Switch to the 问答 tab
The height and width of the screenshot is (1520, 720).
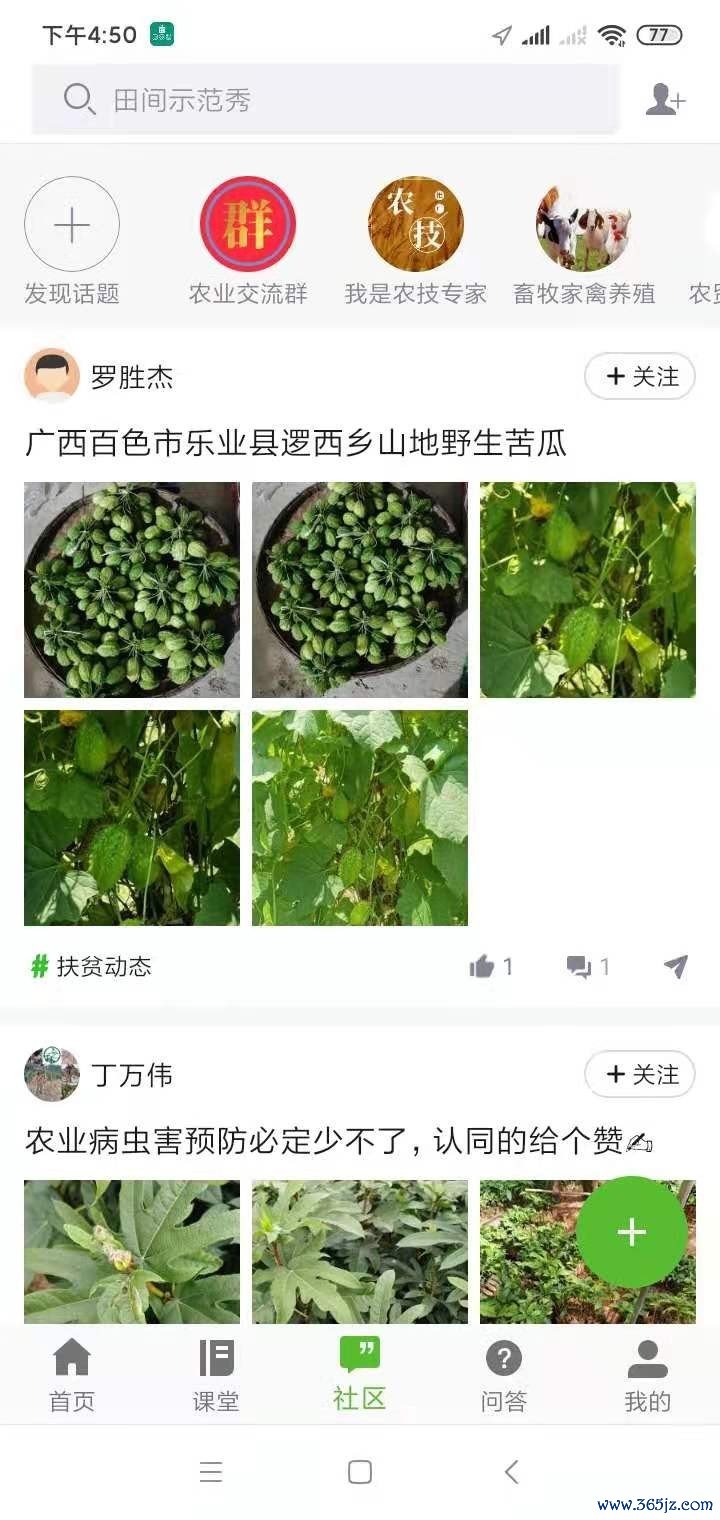pyautogui.click(x=504, y=1375)
